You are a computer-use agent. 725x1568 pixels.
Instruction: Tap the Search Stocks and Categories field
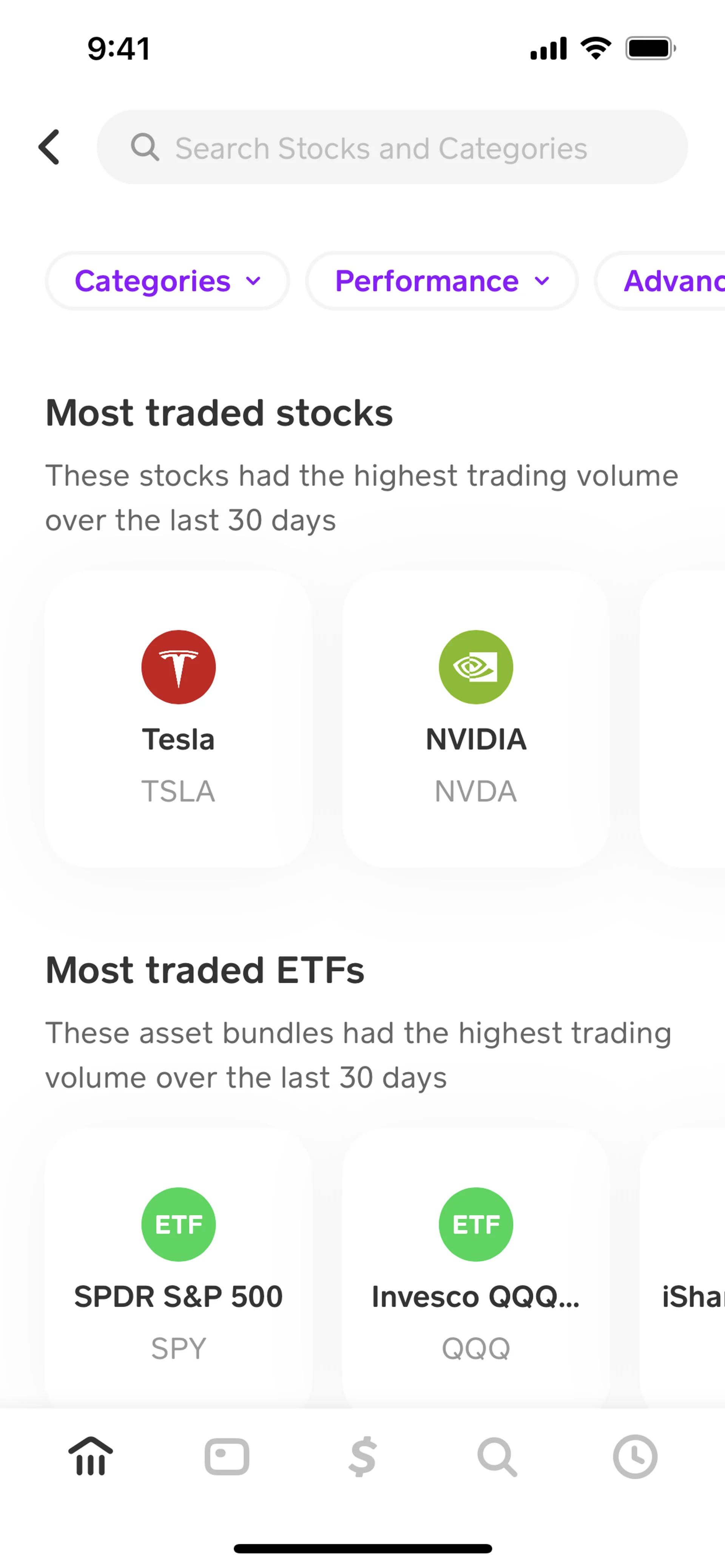click(392, 147)
